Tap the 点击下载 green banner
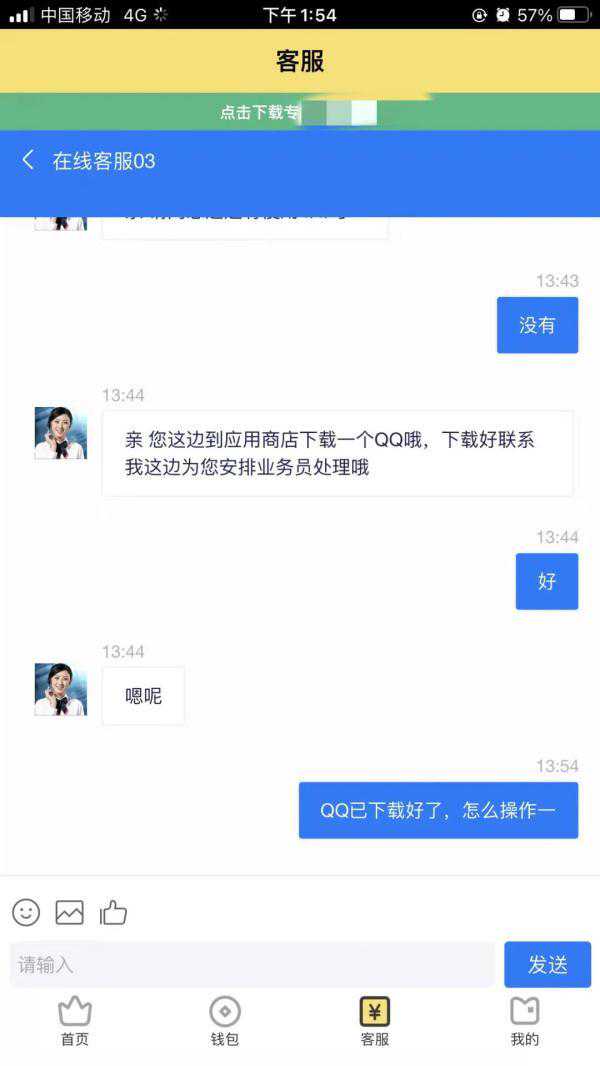This screenshot has height=1066, width=600. (x=298, y=112)
